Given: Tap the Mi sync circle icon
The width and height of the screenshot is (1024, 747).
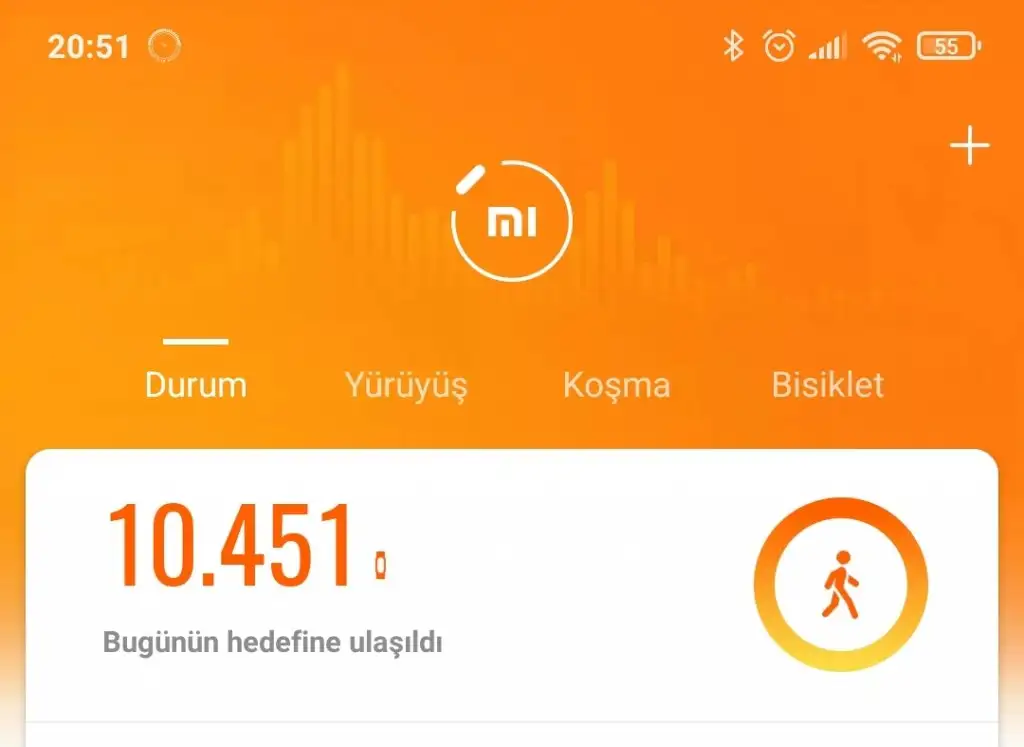Looking at the screenshot, I should click(512, 221).
